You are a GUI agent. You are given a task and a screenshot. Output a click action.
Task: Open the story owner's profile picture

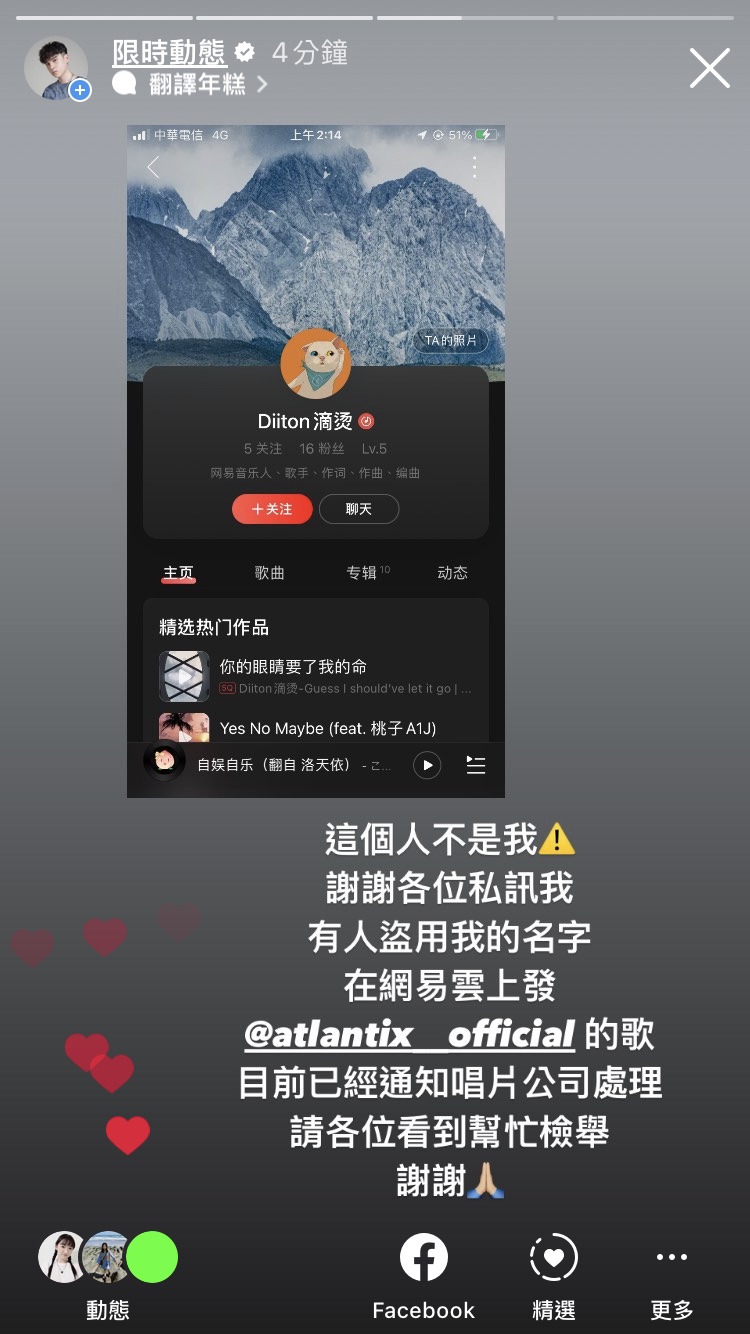point(56,69)
